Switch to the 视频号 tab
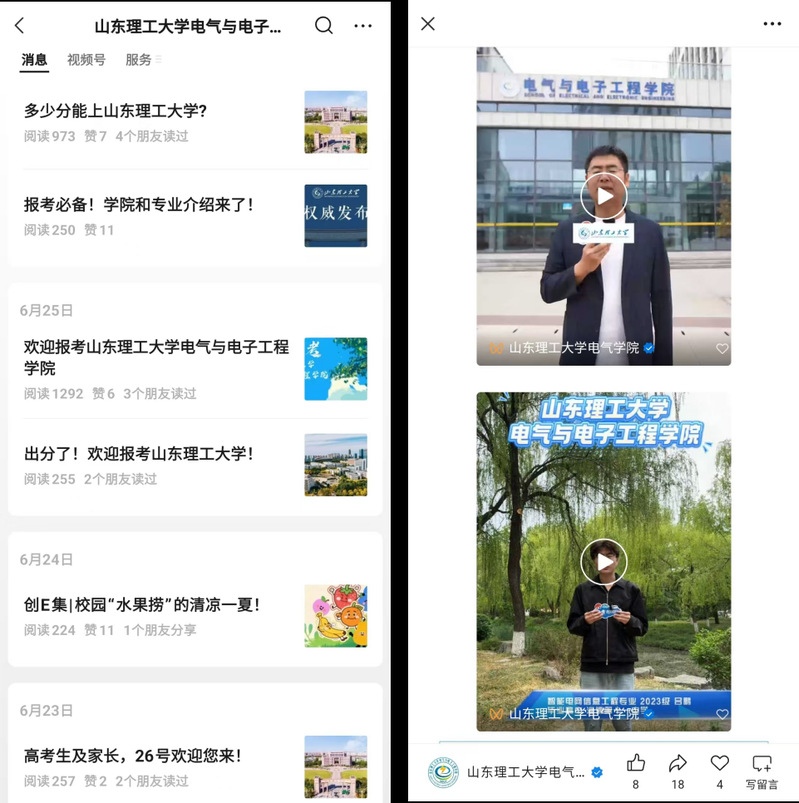799x803 pixels. tap(86, 60)
